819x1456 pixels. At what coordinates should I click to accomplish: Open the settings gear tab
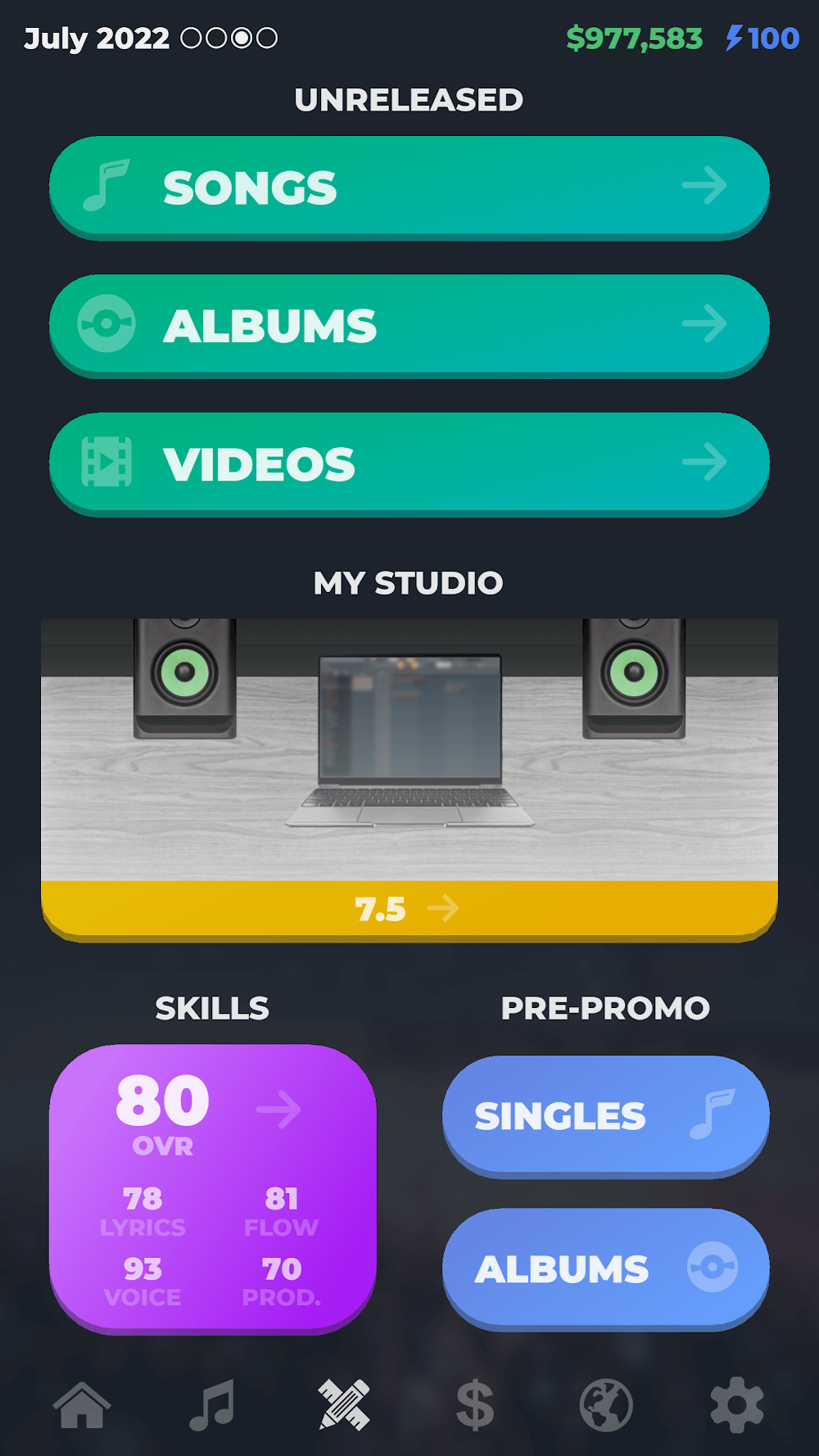[737, 1405]
